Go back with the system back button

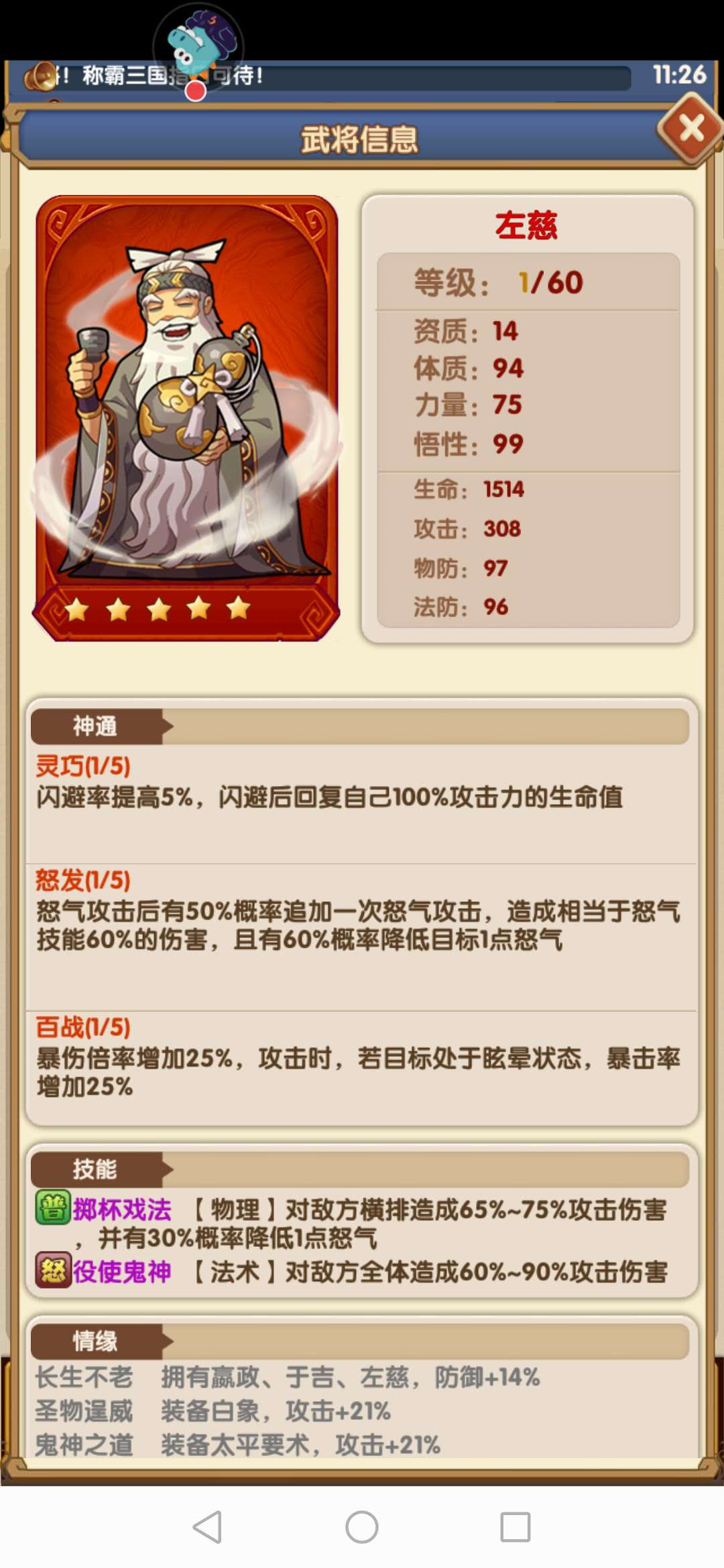(208, 1527)
